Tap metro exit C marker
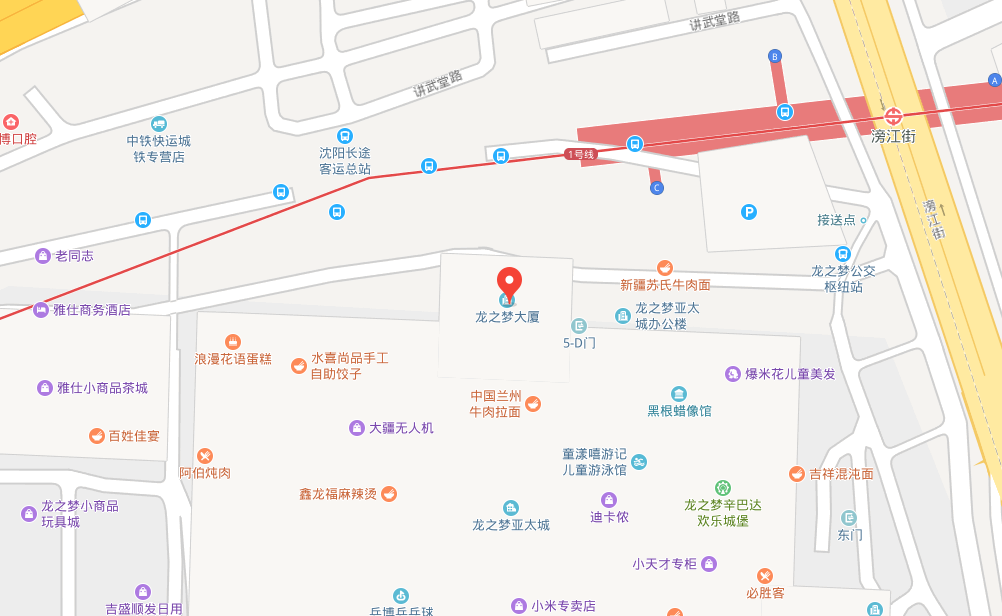Screen dimensions: 1002x616 click(x=656, y=188)
